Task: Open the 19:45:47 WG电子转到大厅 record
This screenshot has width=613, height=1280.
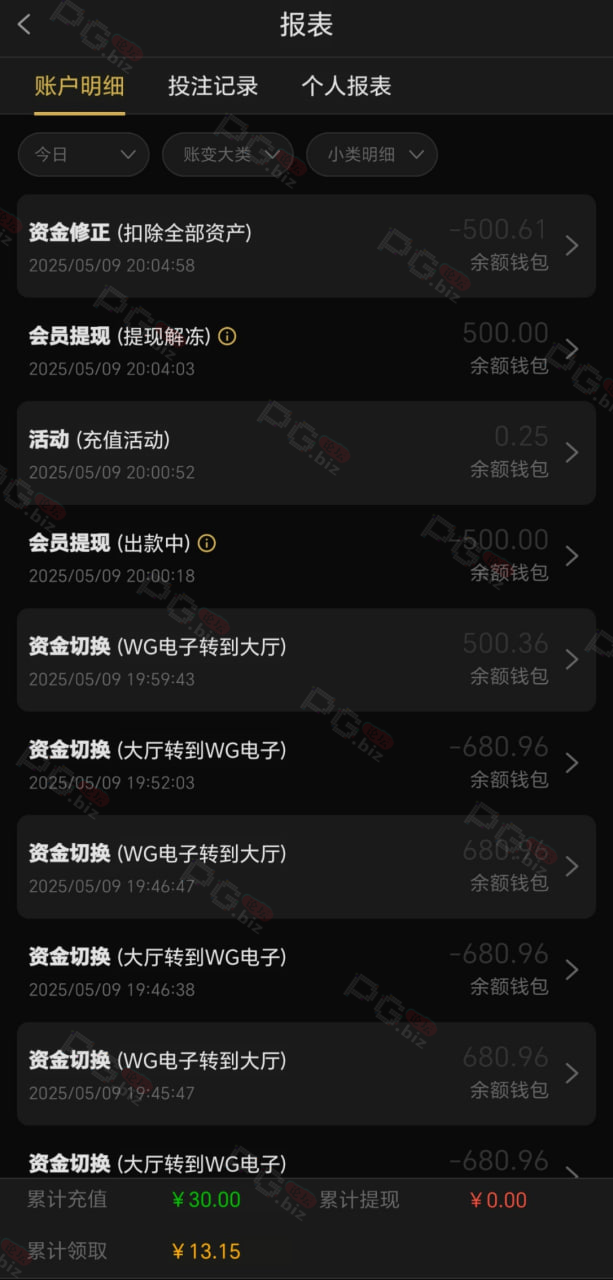Action: point(306,1074)
